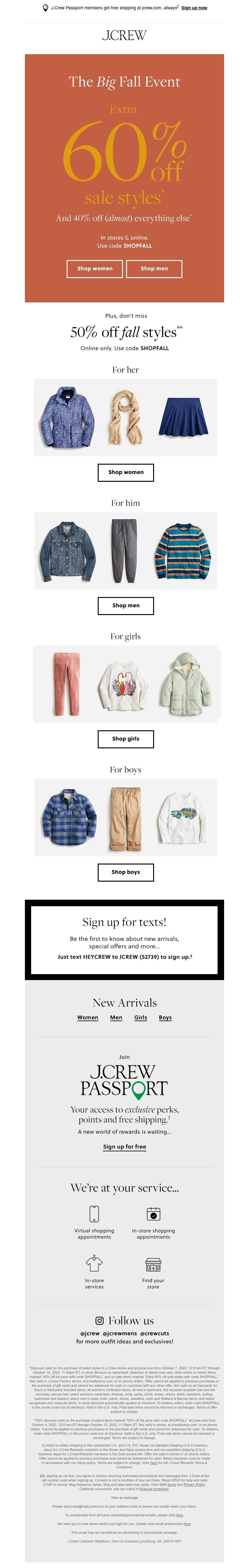Tap the View as webpage link
Screen dimensions: 249x1568
[124, 1497]
